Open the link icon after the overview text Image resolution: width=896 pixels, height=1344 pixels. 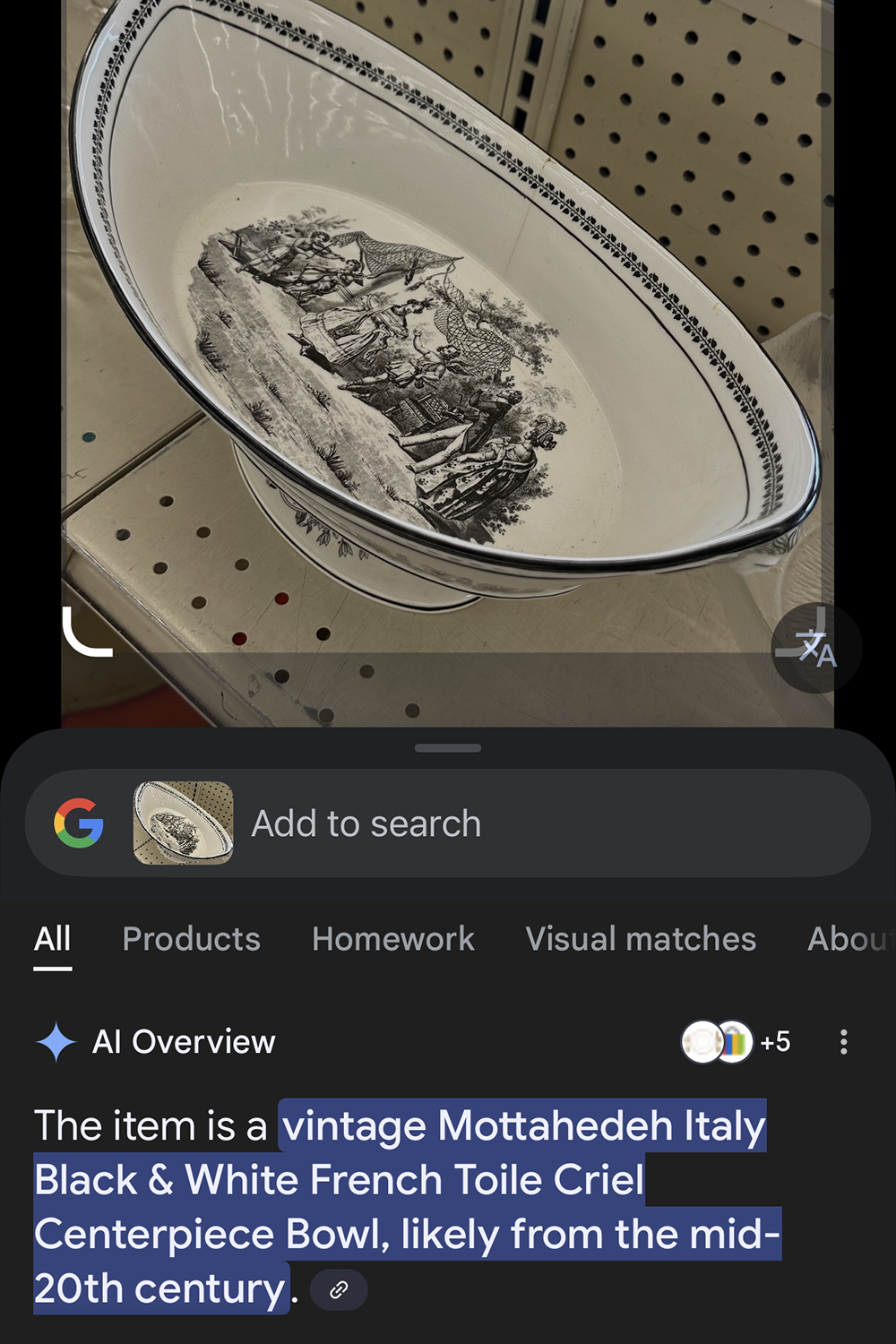(339, 1290)
